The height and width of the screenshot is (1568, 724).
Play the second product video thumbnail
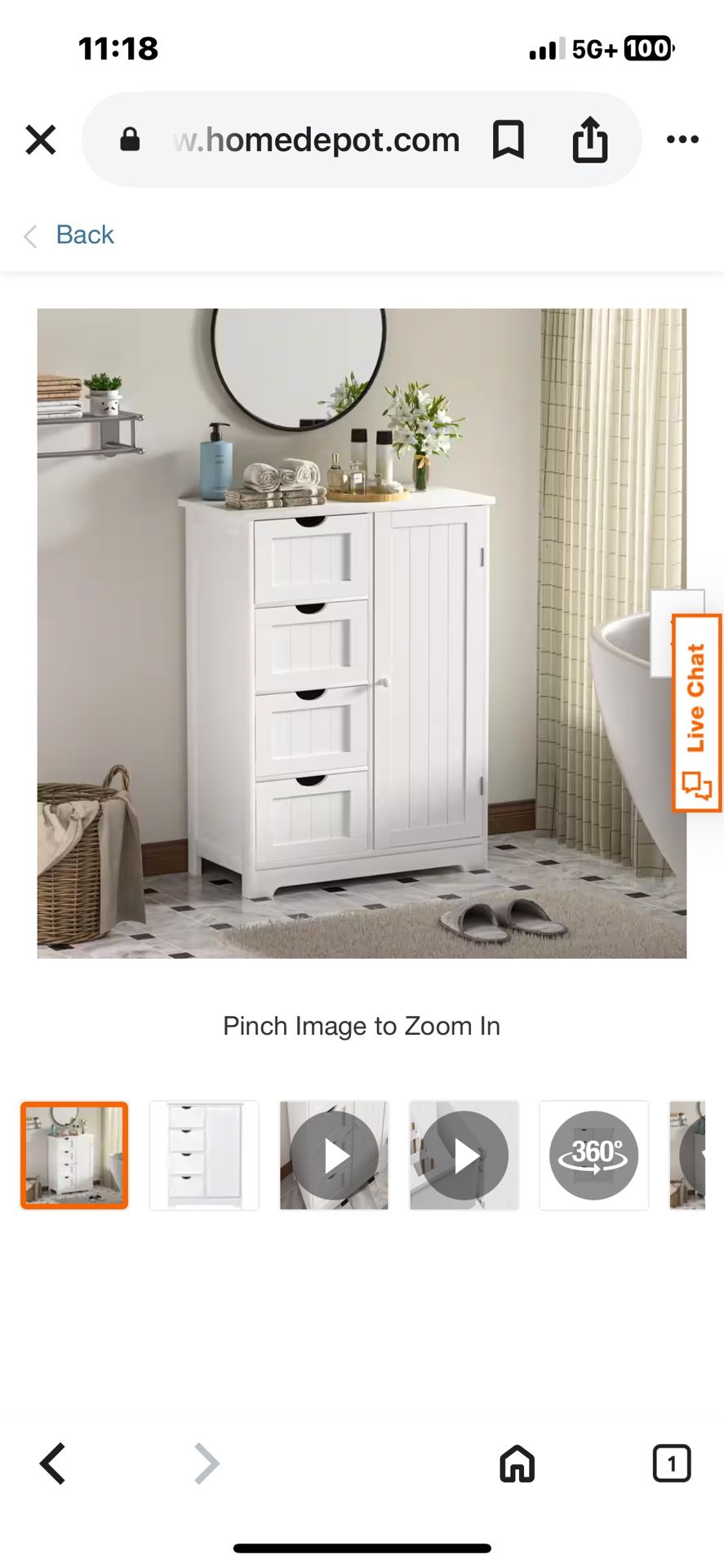click(x=464, y=1156)
